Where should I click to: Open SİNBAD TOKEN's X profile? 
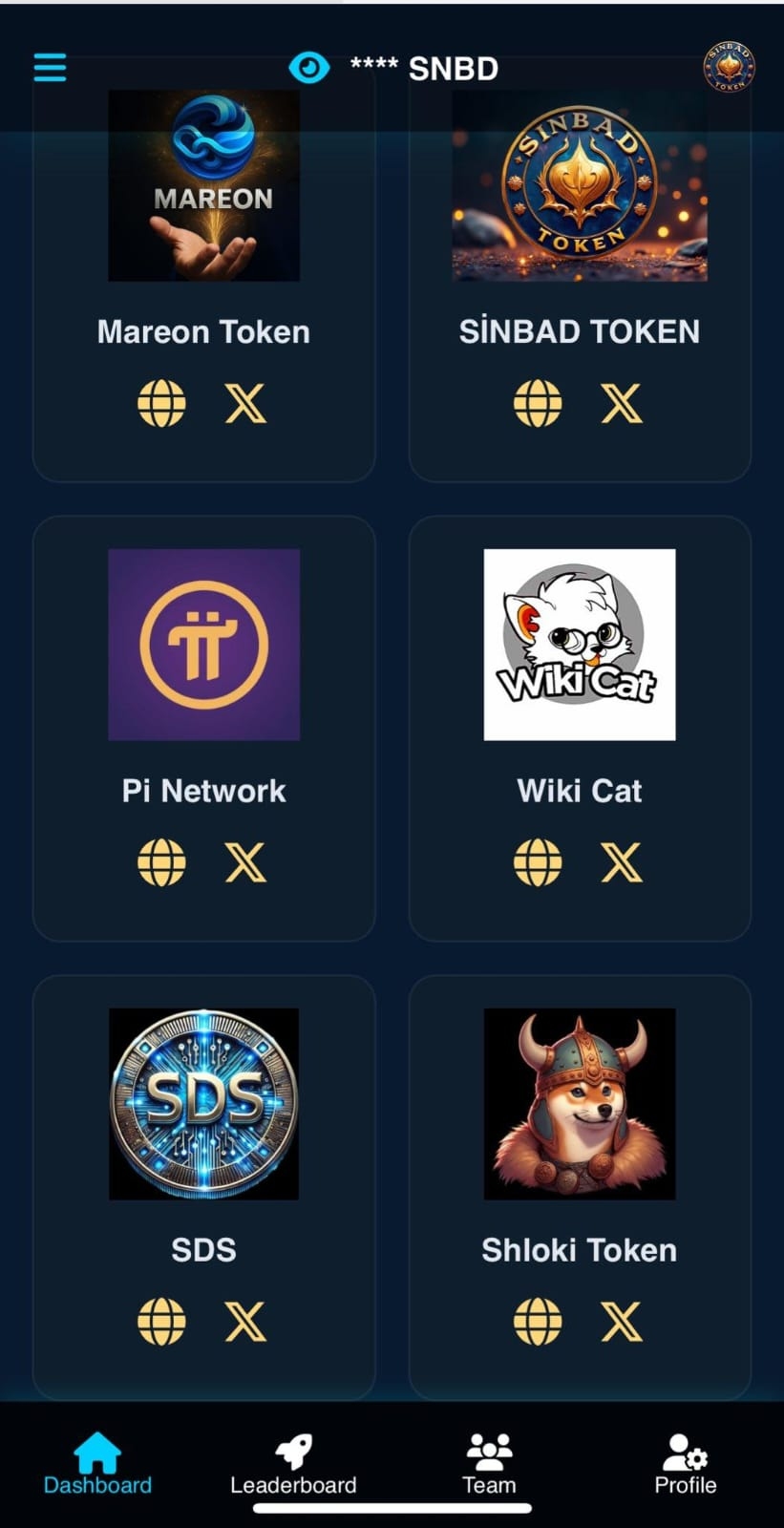tap(622, 403)
